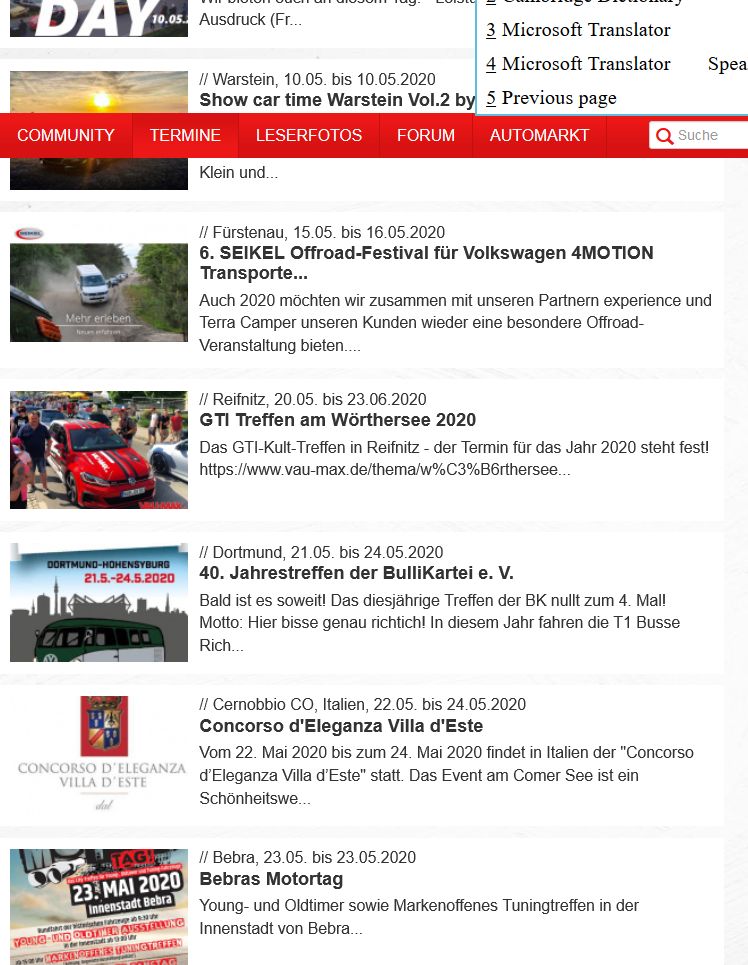View the Bebras Motortag poster thumbnail
Screen dimensions: 748x965
pos(99,906)
